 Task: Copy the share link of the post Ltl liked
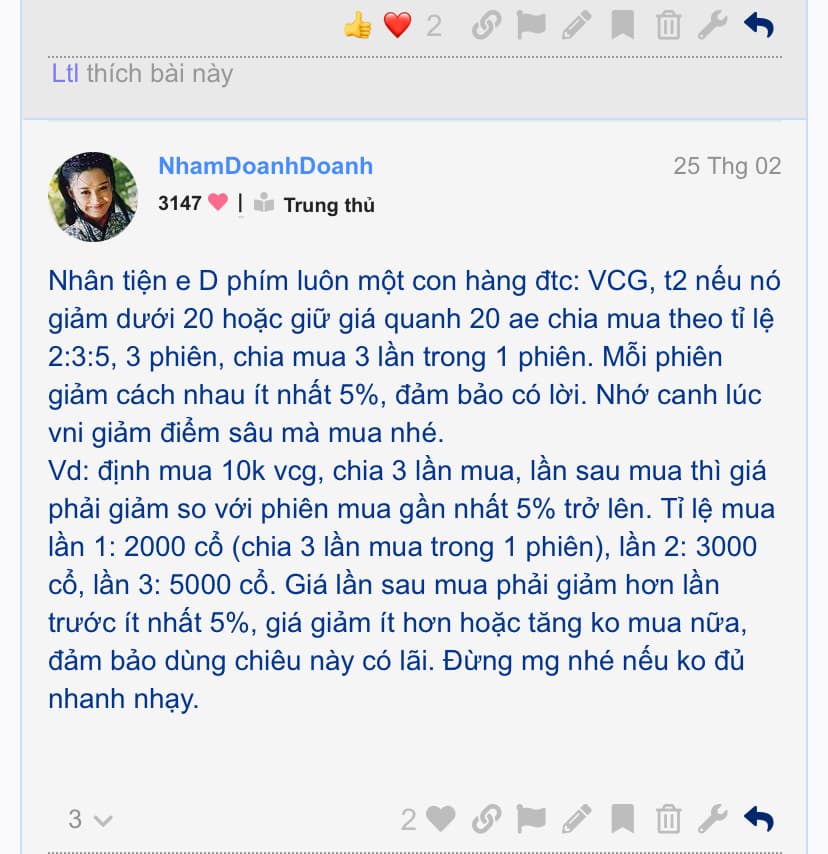click(486, 25)
